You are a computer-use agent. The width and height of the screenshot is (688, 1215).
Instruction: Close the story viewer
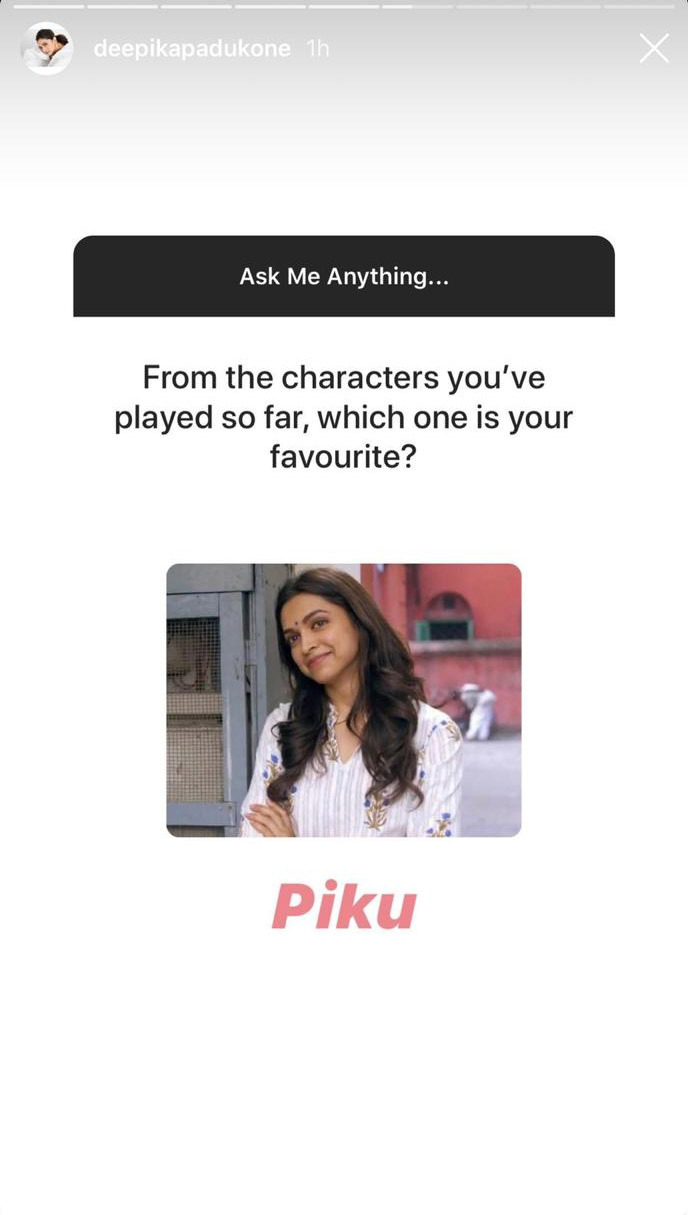654,48
